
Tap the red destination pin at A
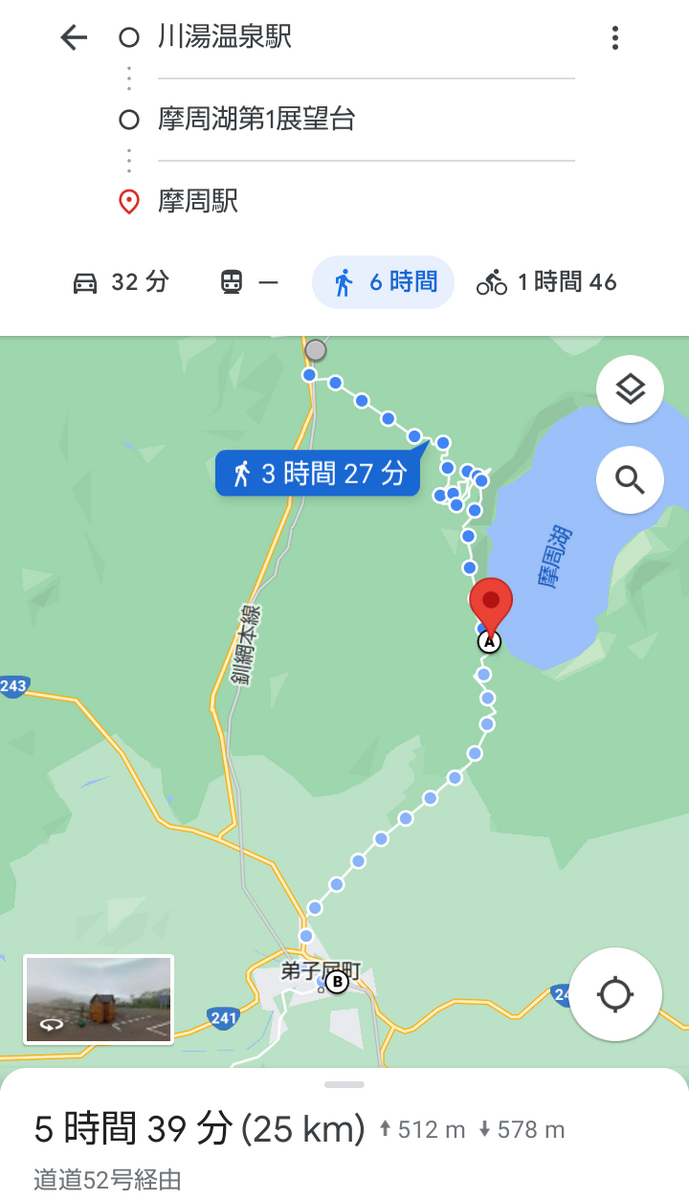pos(491,606)
